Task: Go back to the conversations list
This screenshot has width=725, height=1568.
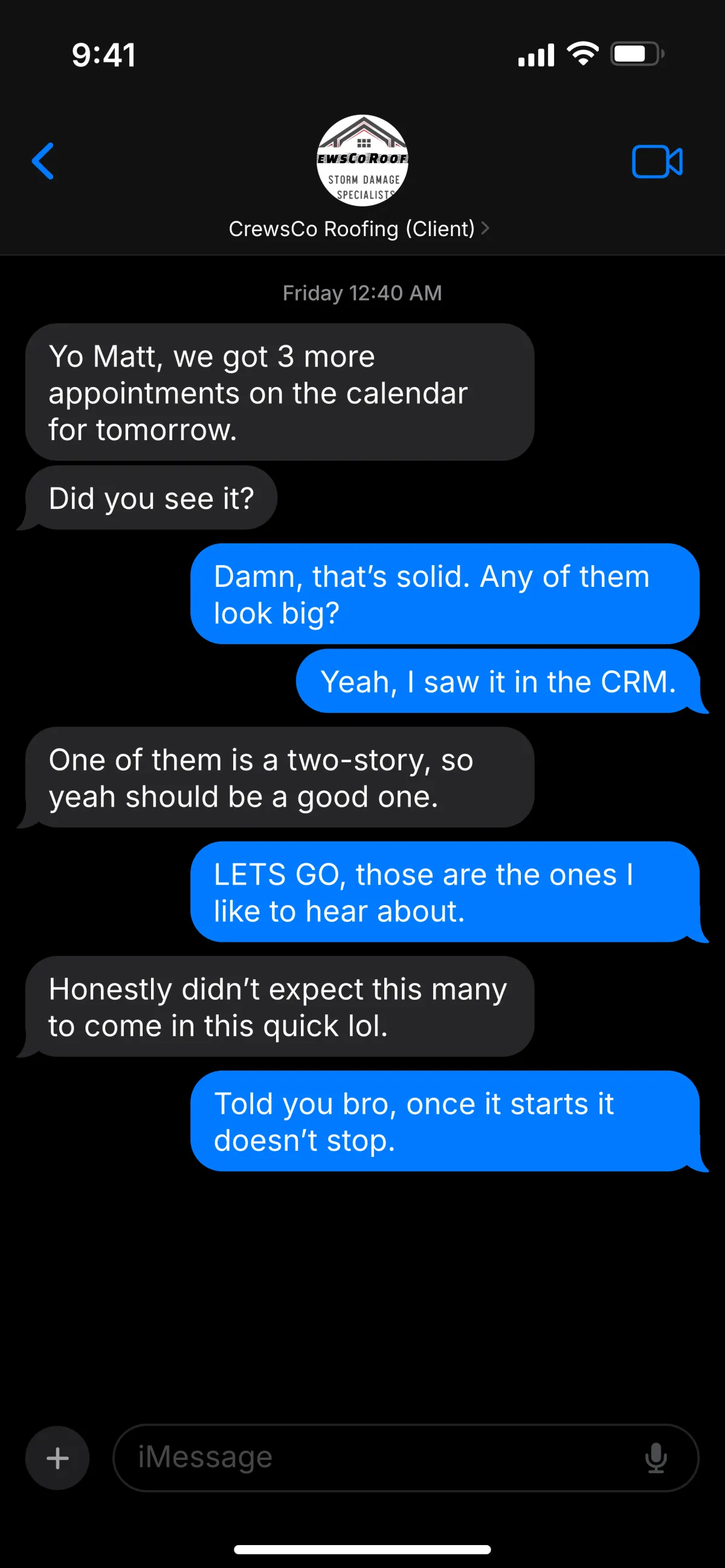Action: coord(43,161)
